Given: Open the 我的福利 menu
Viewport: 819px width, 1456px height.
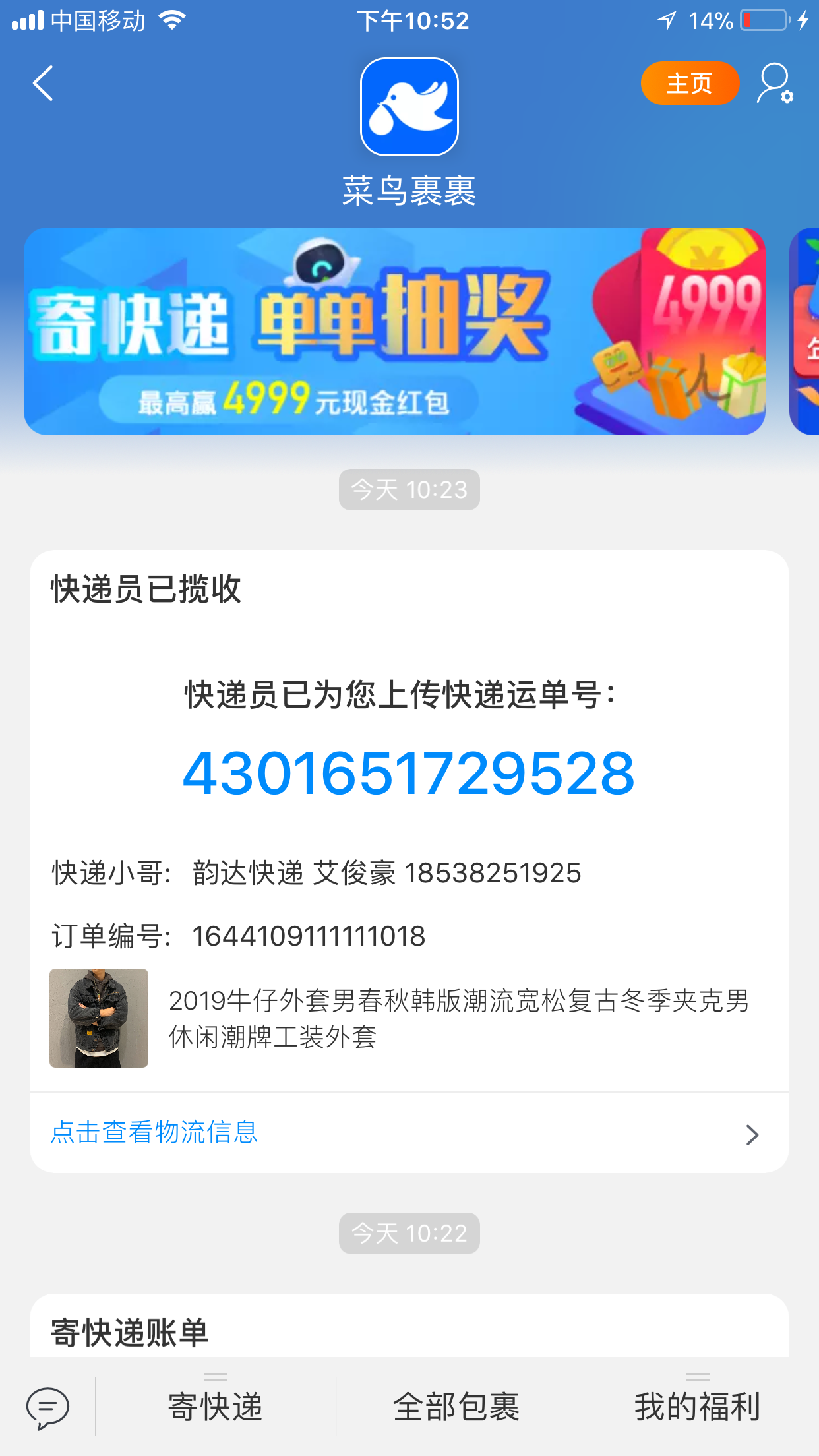Looking at the screenshot, I should click(698, 1407).
